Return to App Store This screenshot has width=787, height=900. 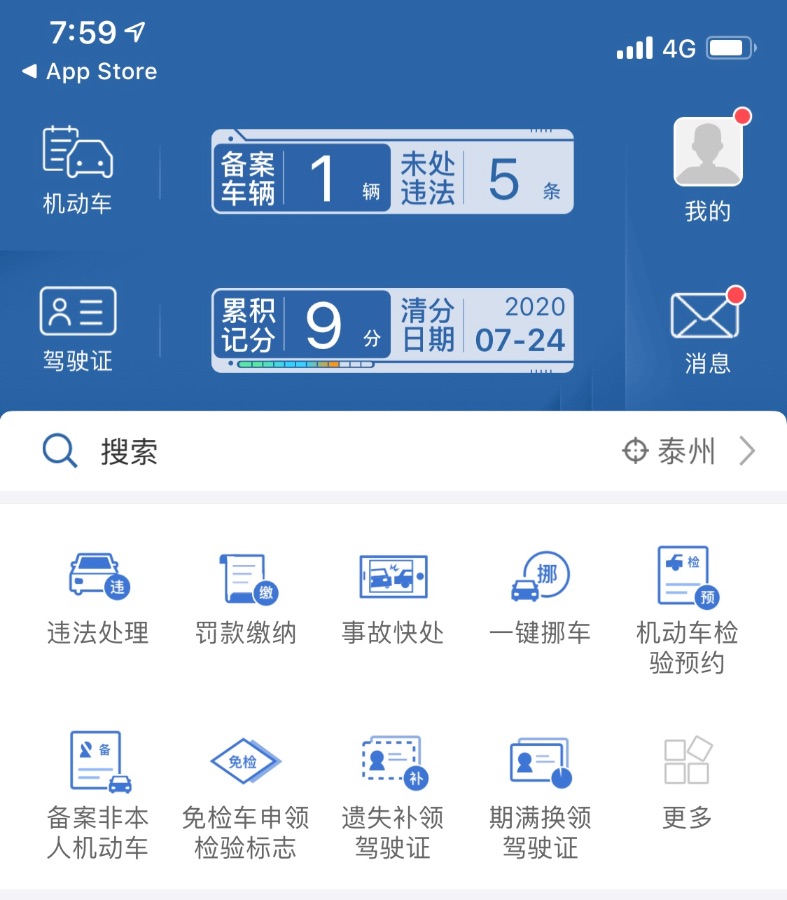(90, 72)
